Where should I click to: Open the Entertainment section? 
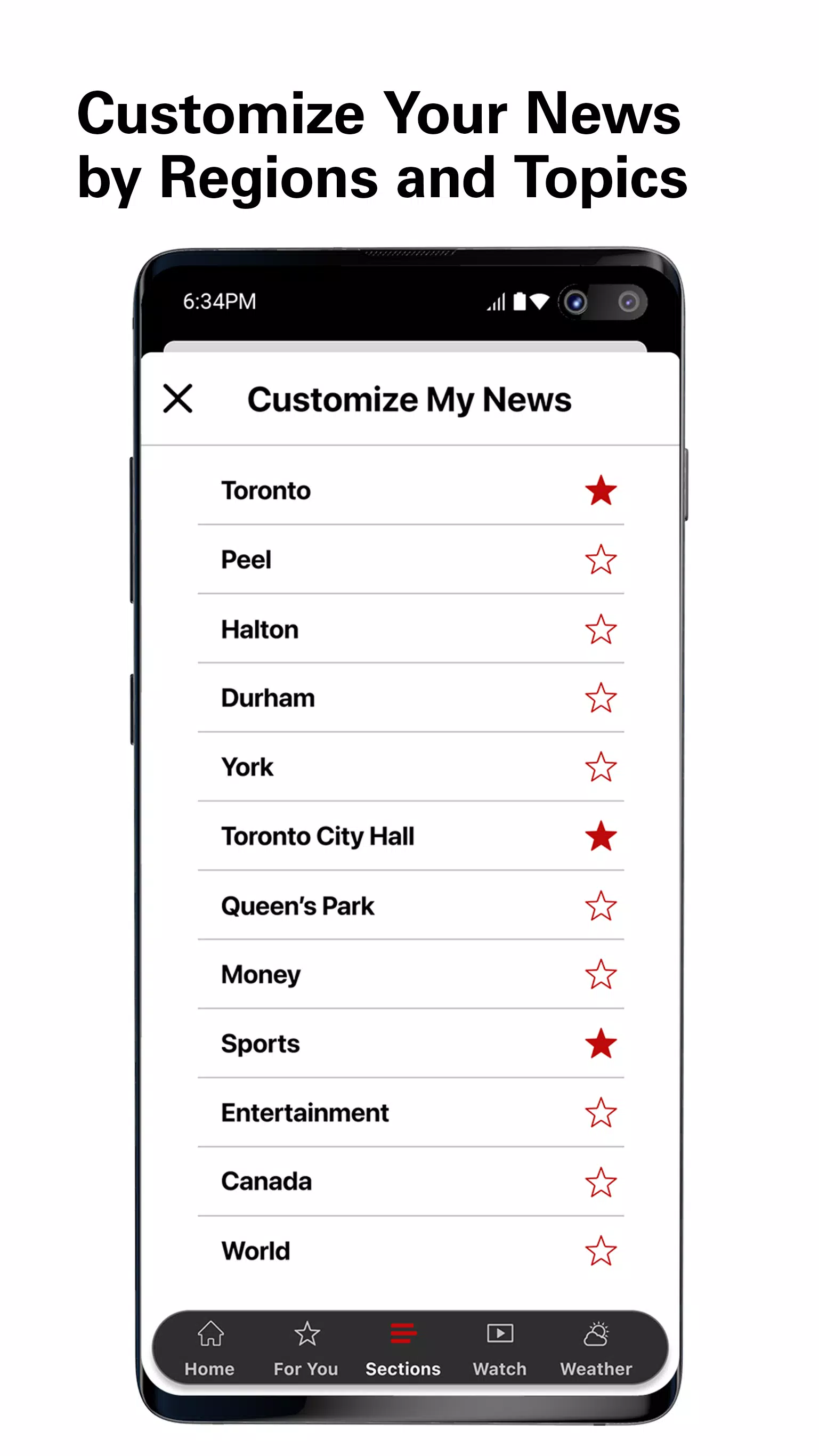pos(396,1112)
